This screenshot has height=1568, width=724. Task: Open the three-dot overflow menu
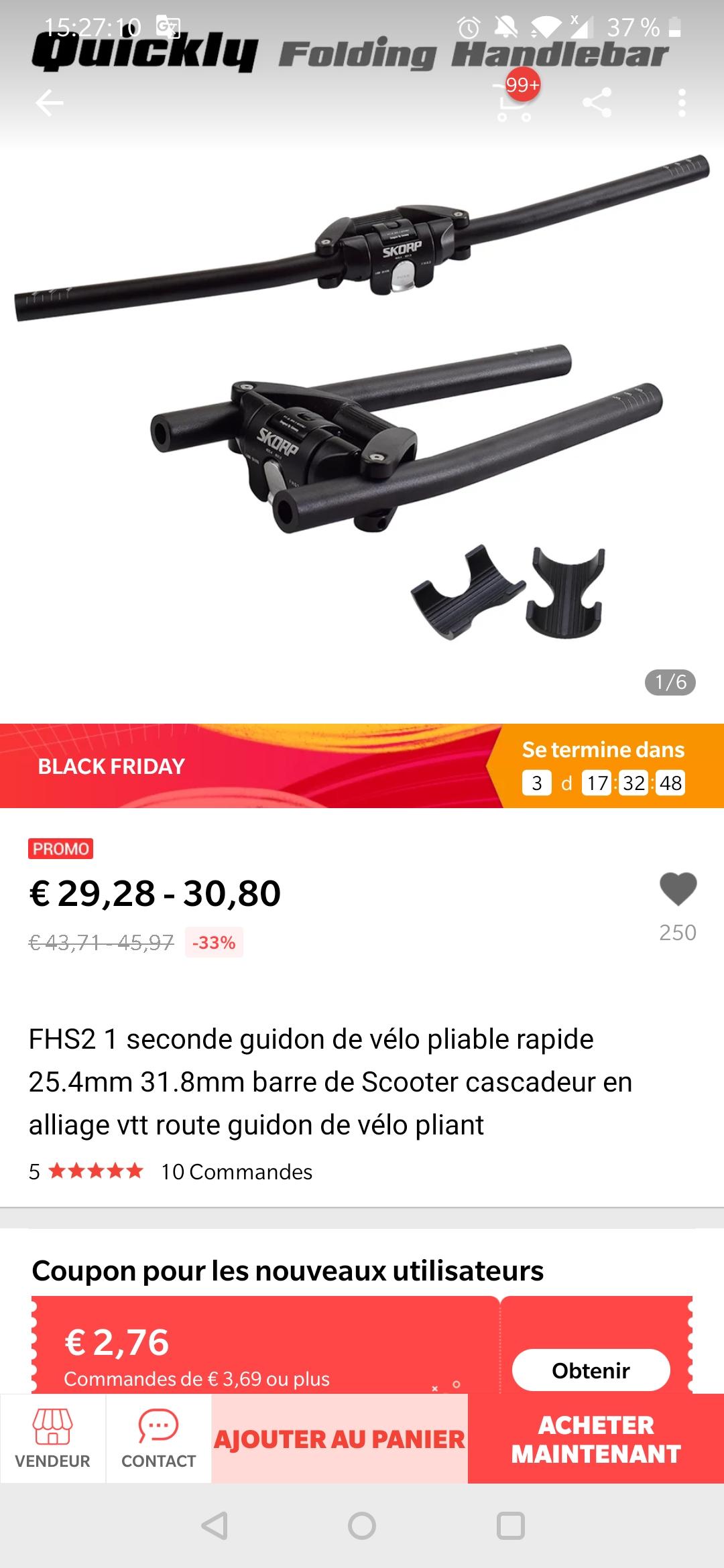682,103
